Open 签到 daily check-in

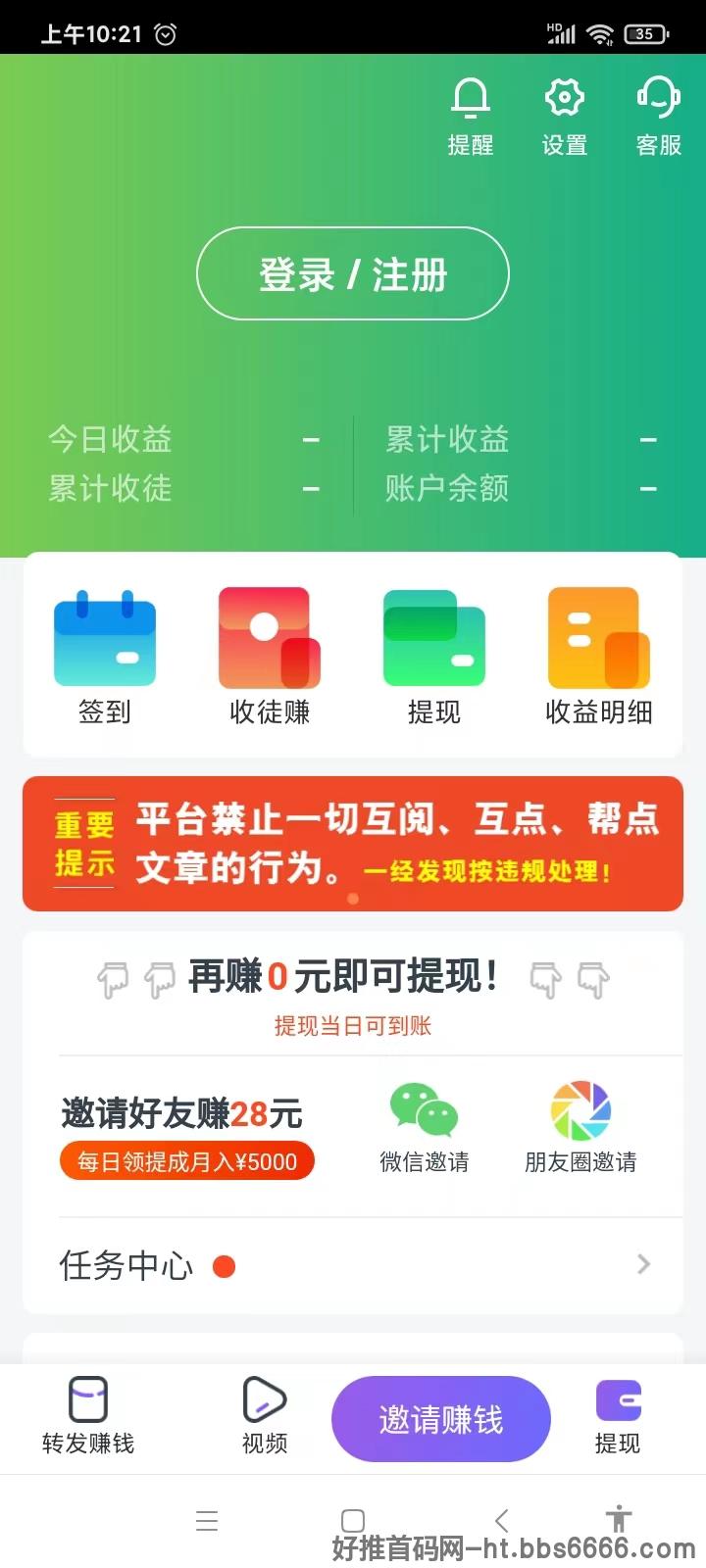pyautogui.click(x=105, y=656)
